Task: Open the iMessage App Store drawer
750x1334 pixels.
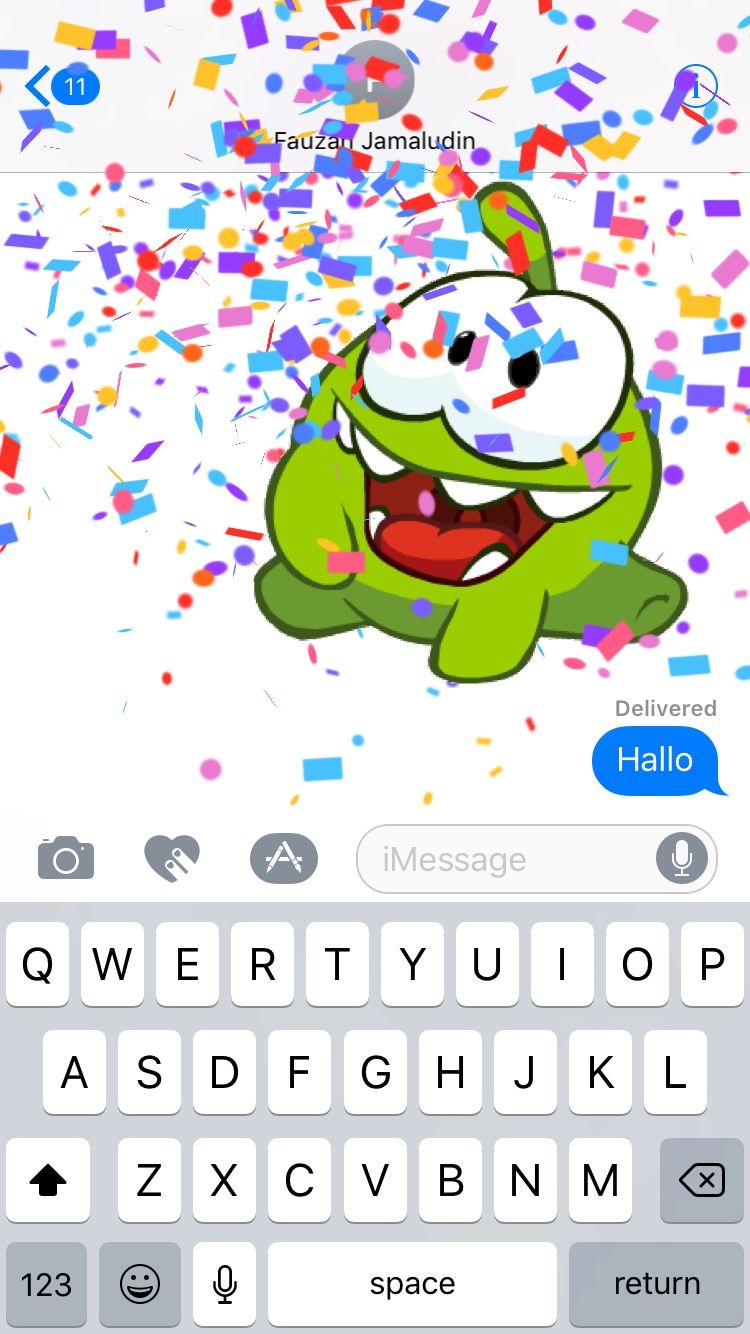Action: pyautogui.click(x=284, y=858)
